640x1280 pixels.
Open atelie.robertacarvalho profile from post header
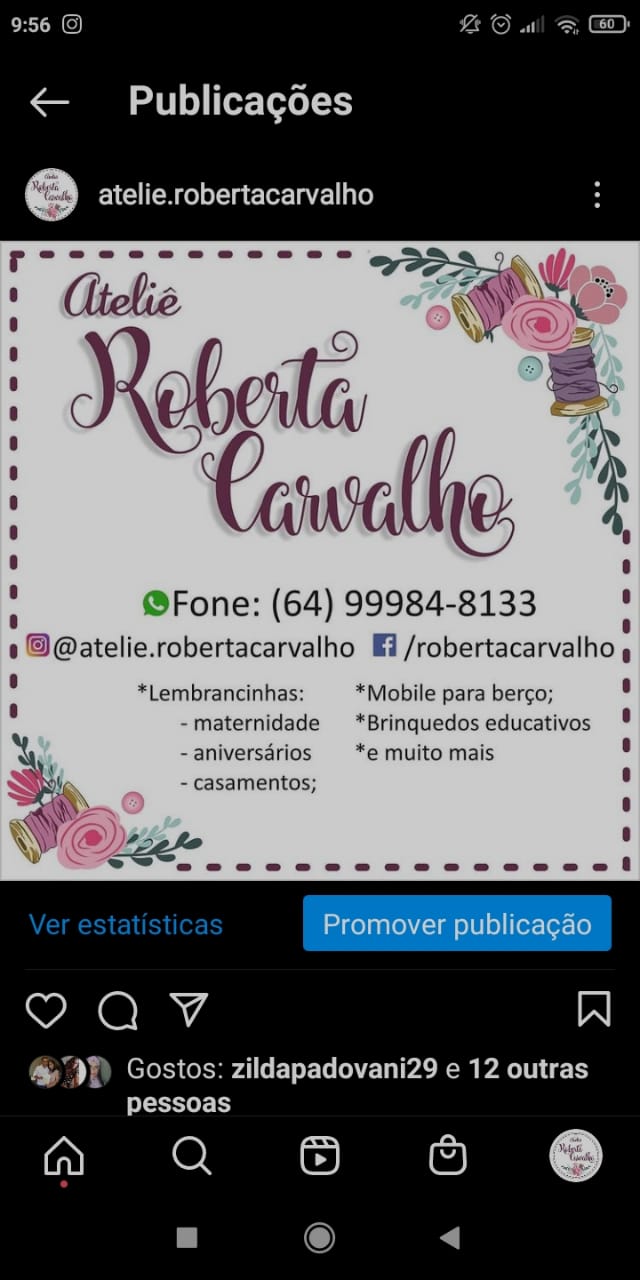(x=235, y=195)
